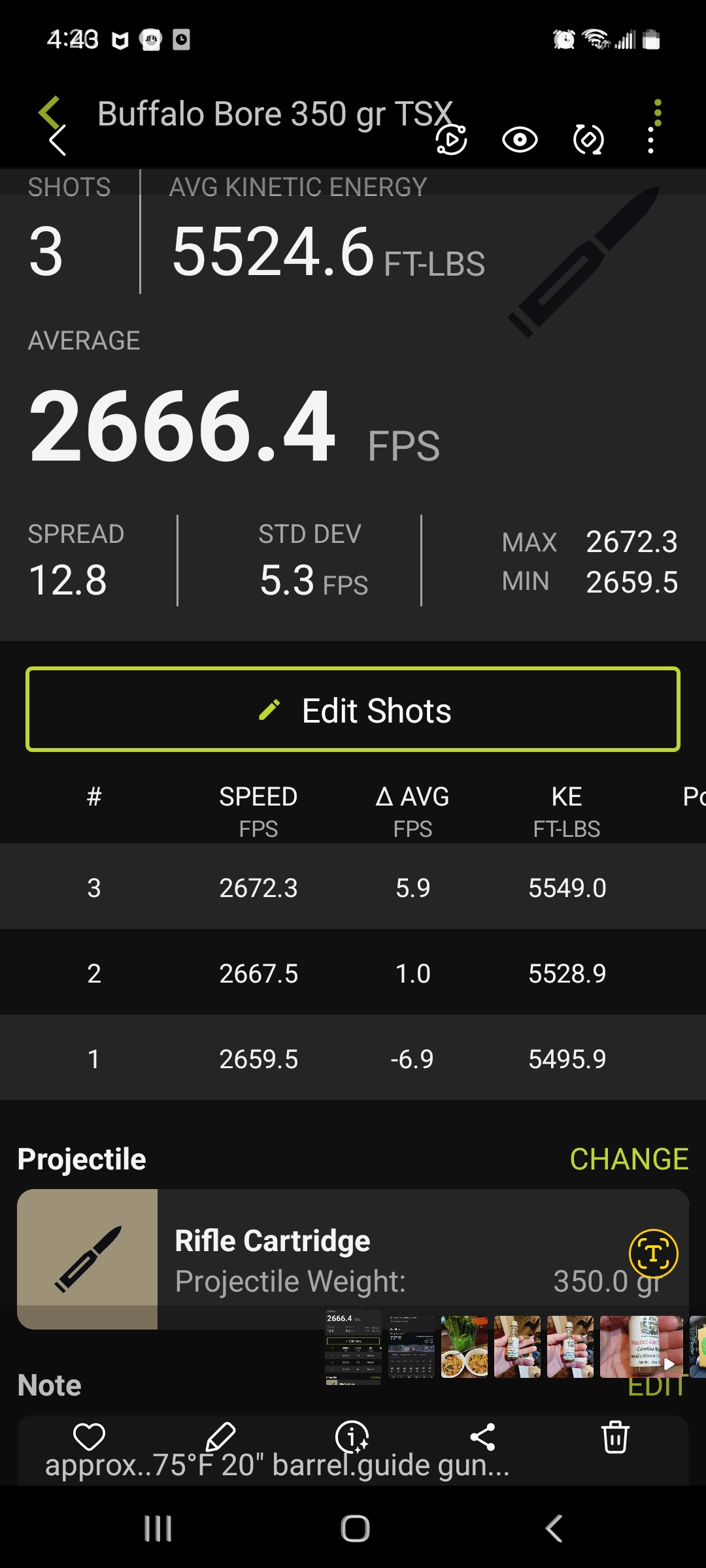Viewport: 706px width, 1568px height.
Task: Open the food bowls thumbnail in the strip
Action: (464, 1347)
